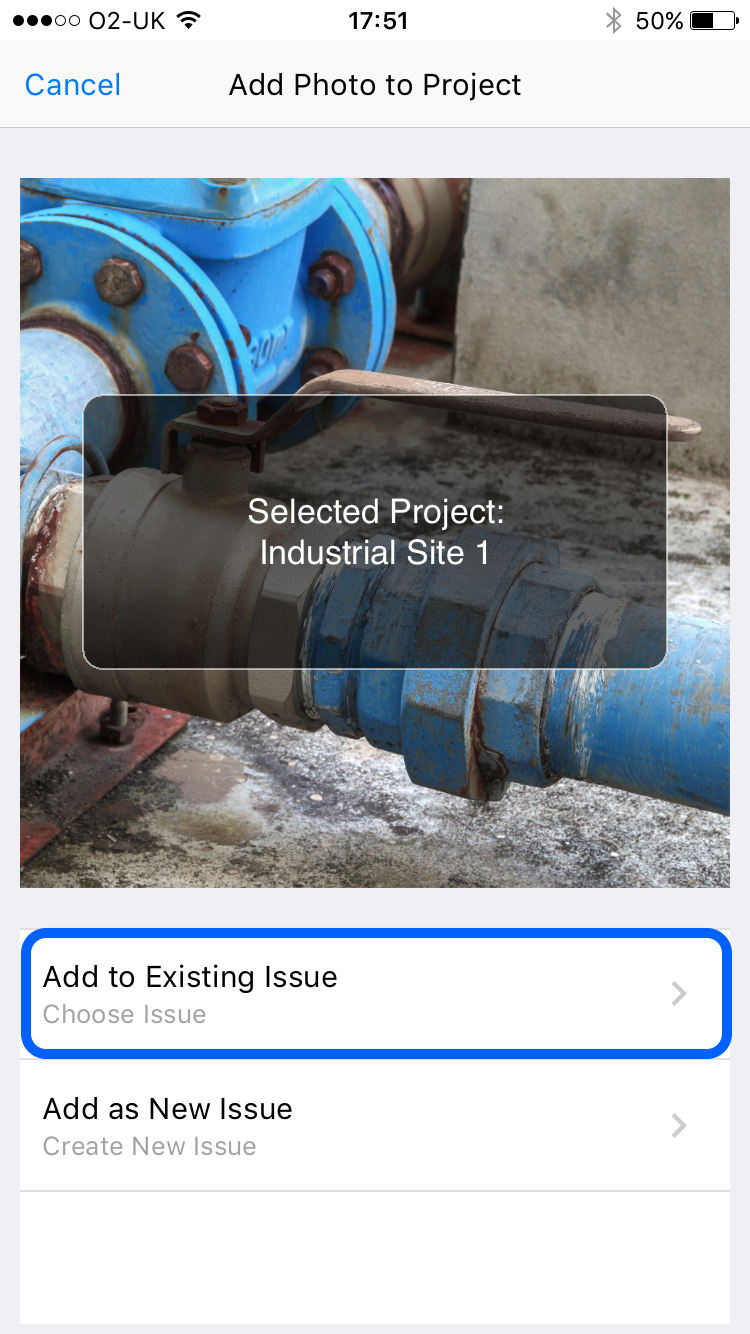Cancel adding the photo
This screenshot has width=750, height=1334.
(73, 85)
